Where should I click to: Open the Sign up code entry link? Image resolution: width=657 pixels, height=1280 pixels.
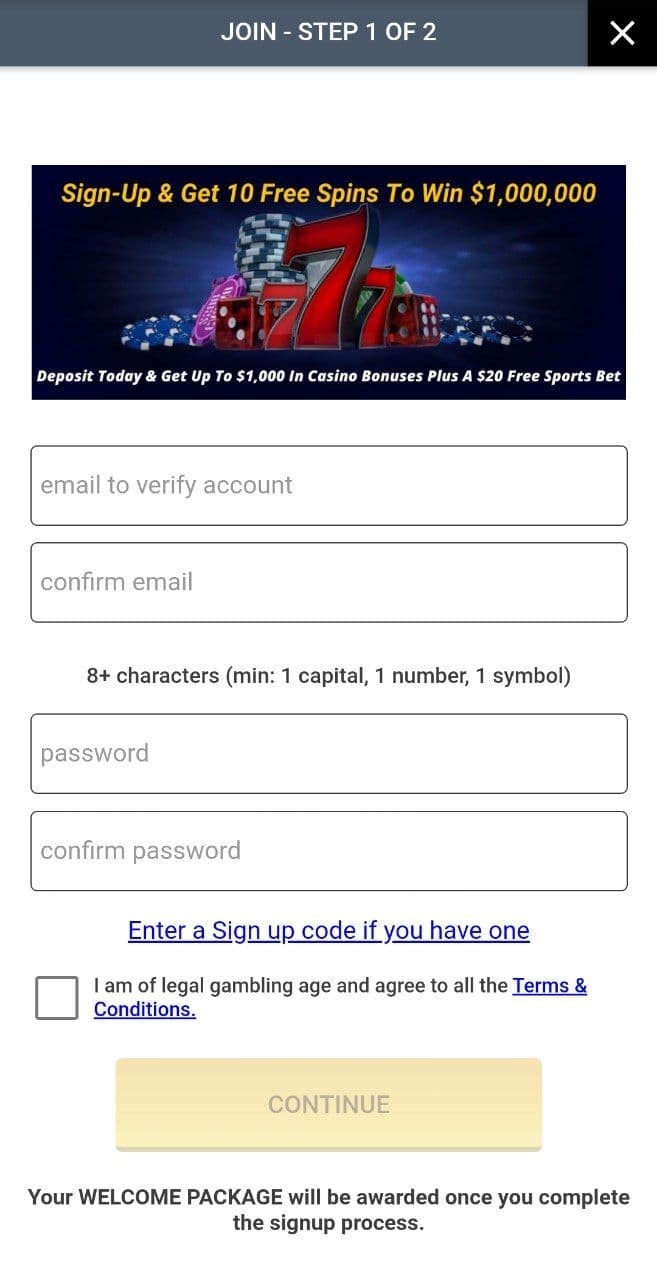point(329,930)
